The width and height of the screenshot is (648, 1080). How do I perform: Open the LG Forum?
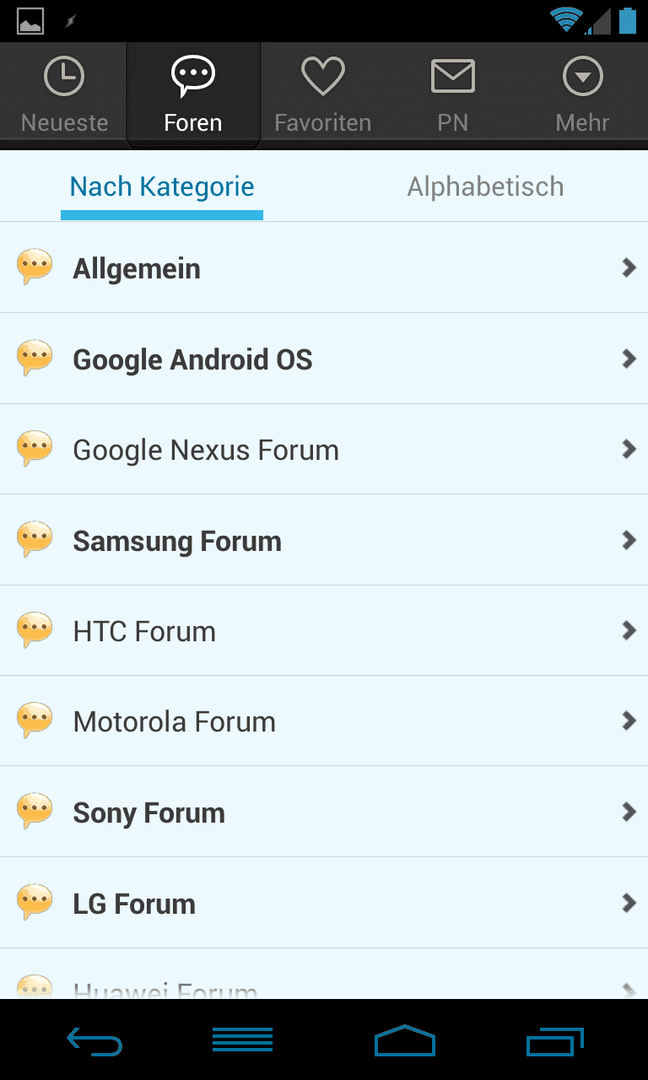tap(324, 903)
